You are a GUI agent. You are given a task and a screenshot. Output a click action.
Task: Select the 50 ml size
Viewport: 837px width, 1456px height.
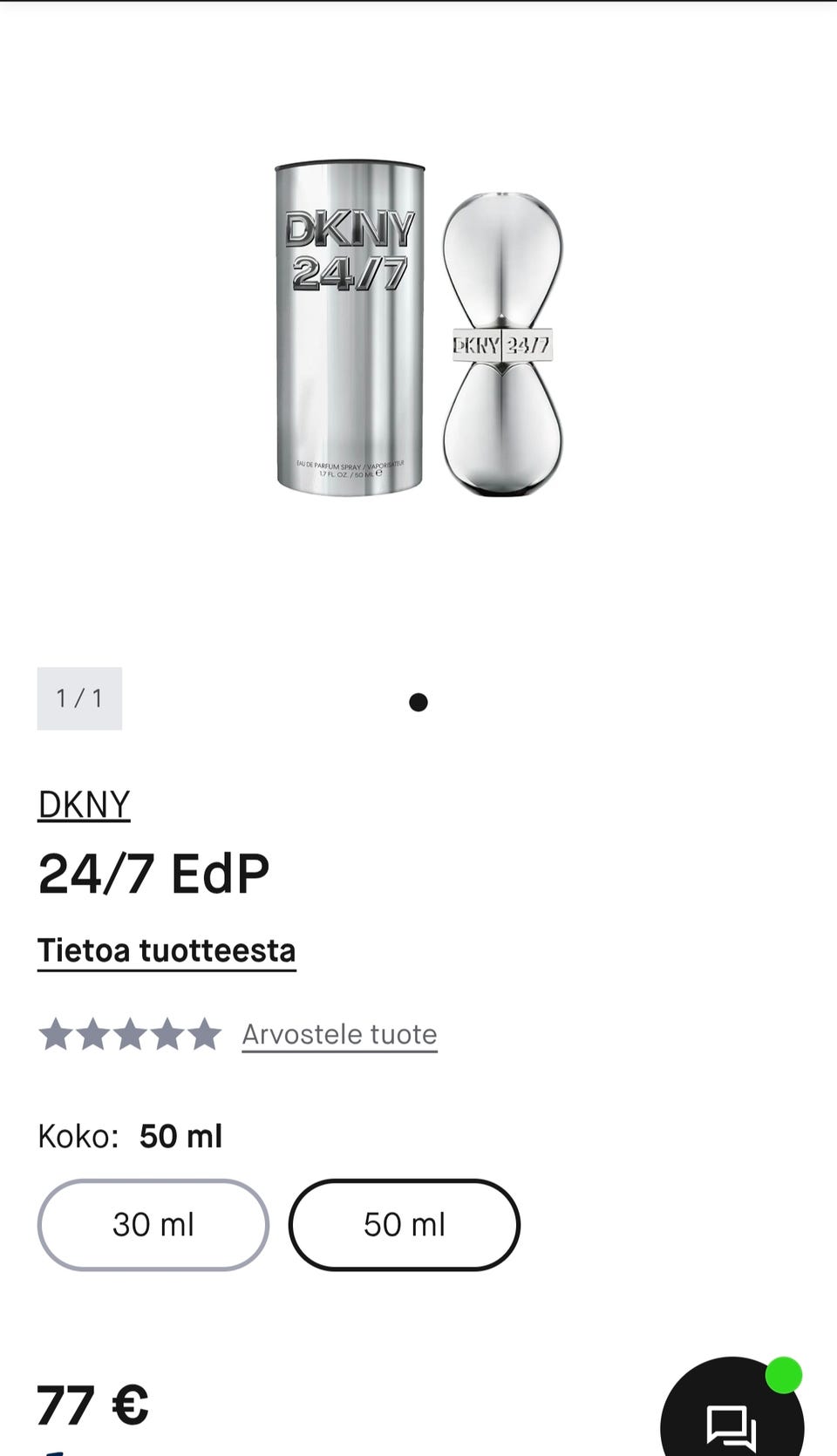coord(405,1224)
